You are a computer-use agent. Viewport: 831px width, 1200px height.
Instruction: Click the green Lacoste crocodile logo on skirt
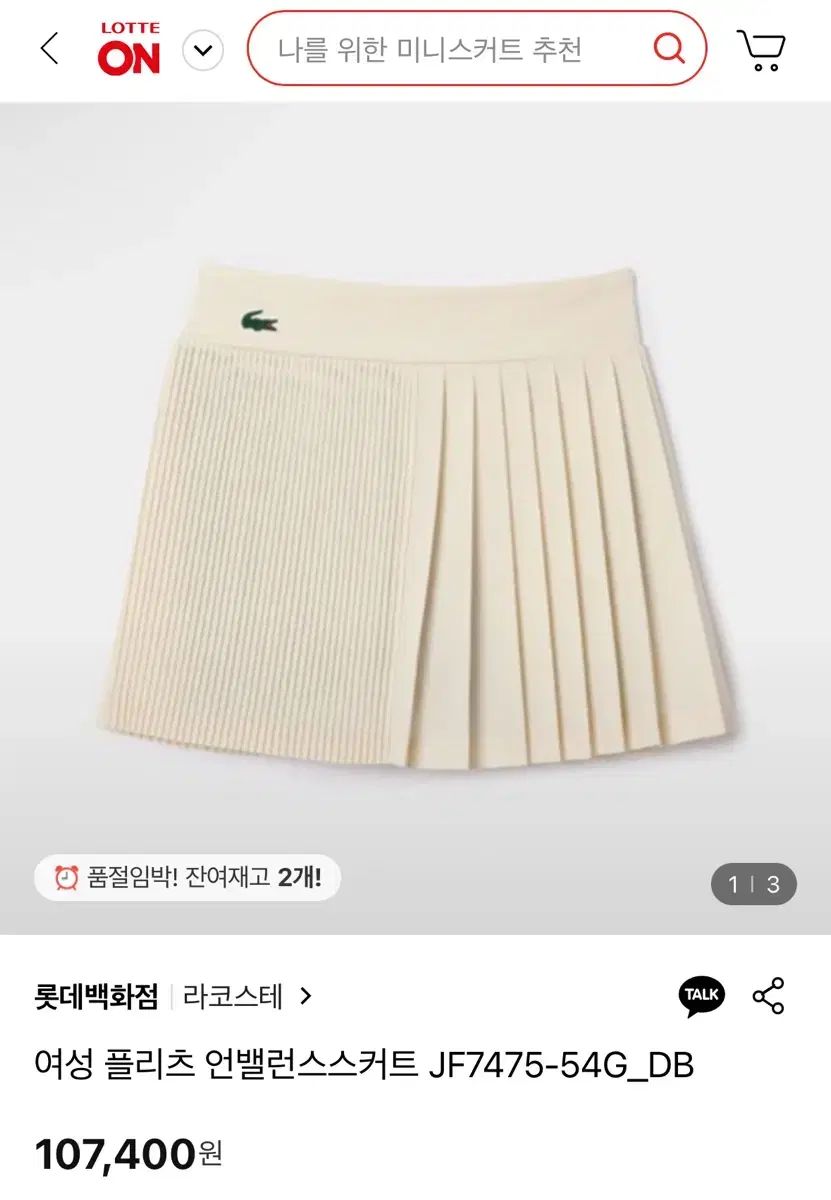[258, 317]
